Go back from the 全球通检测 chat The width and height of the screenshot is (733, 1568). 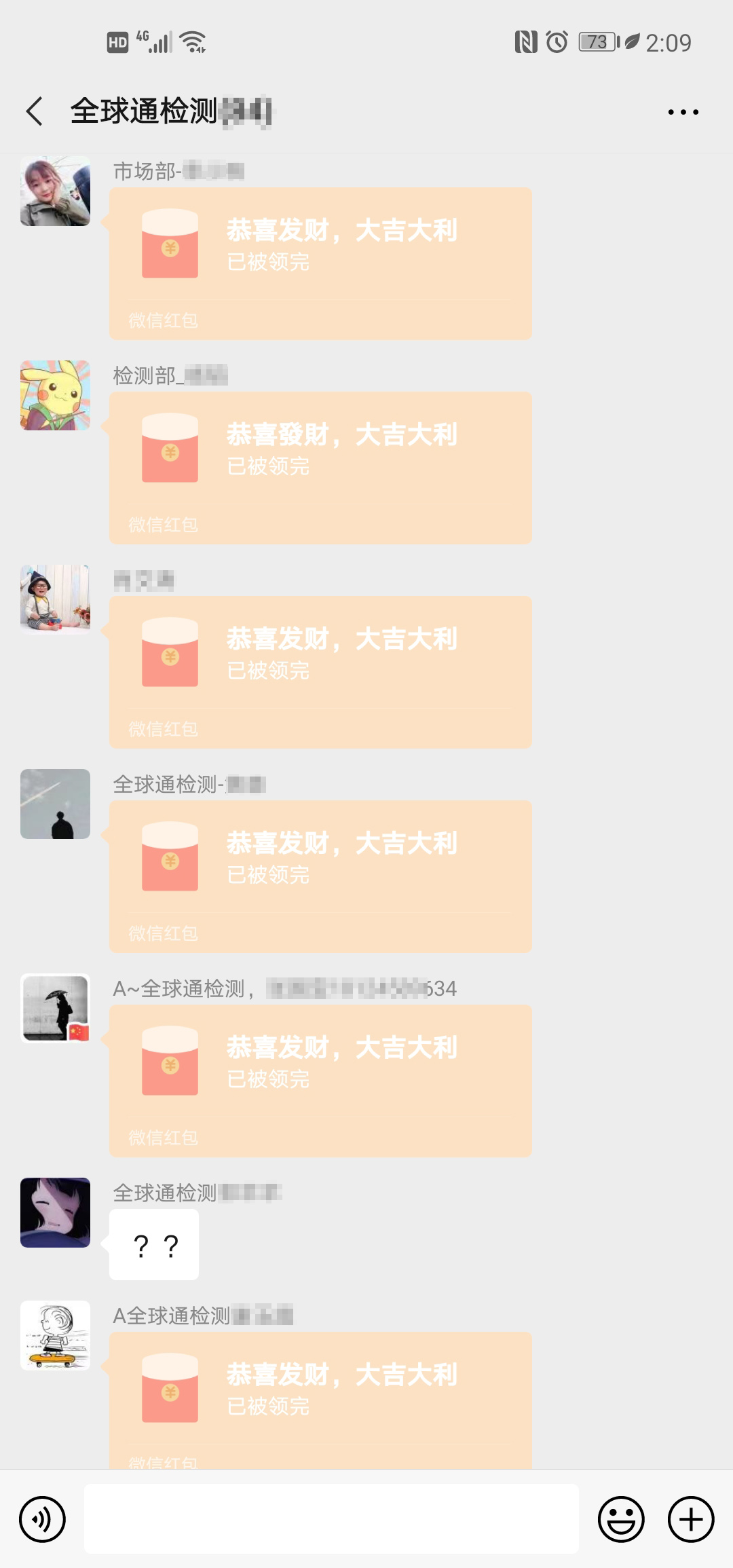[x=35, y=111]
